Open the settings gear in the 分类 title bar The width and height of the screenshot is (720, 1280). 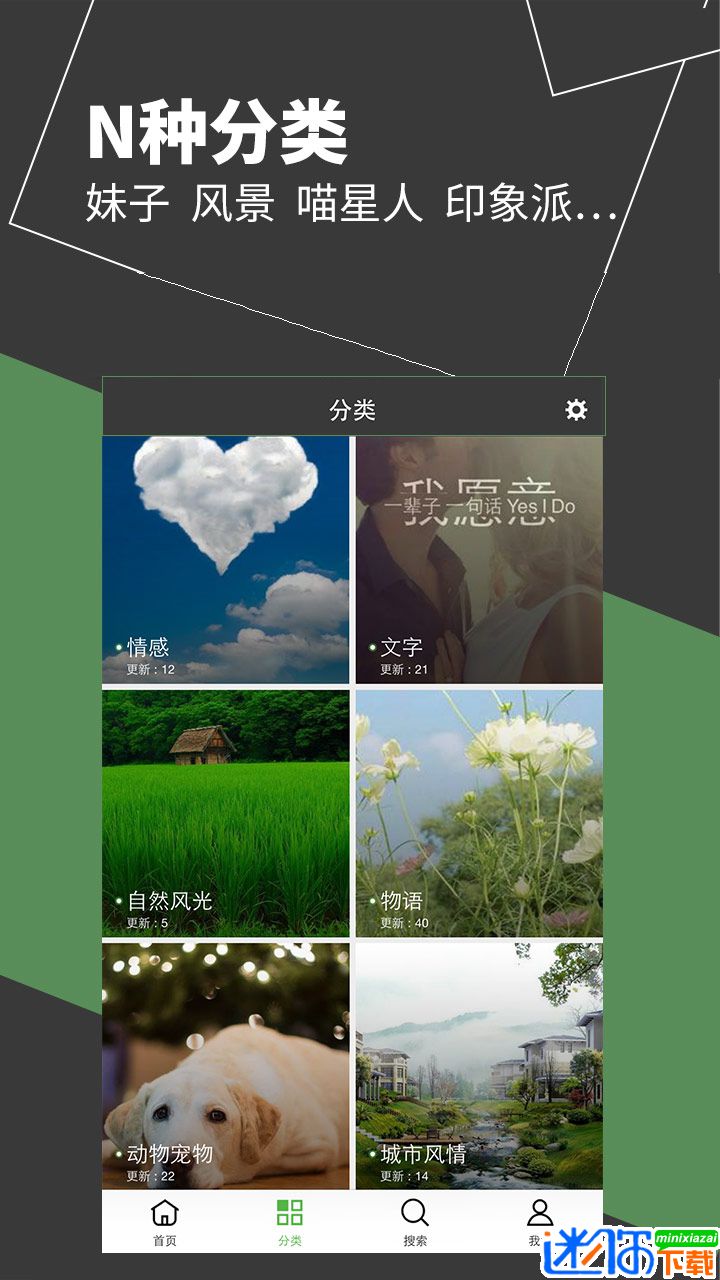click(576, 408)
